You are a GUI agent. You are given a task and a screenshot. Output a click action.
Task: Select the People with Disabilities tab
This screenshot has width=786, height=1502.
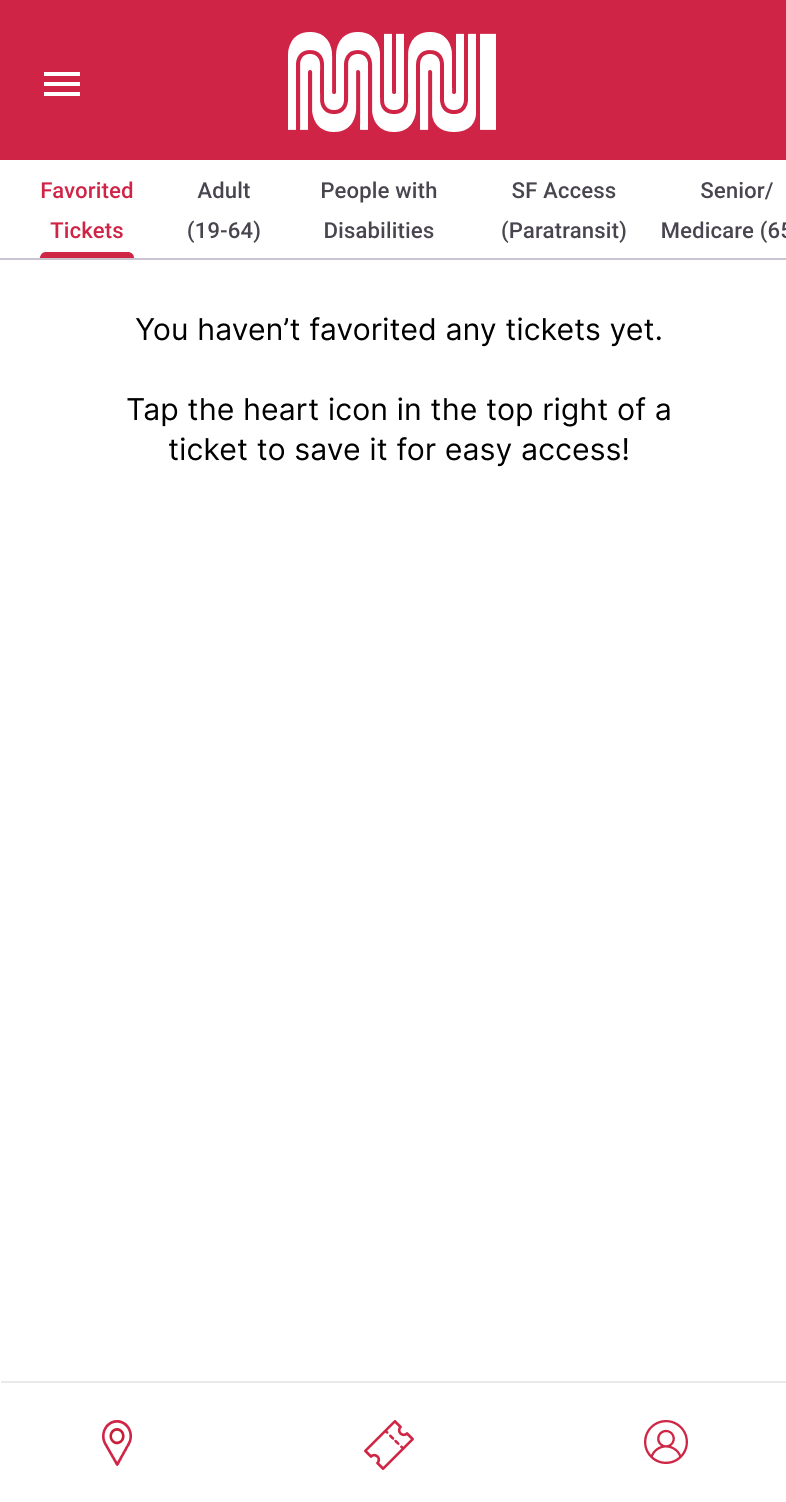tap(379, 210)
